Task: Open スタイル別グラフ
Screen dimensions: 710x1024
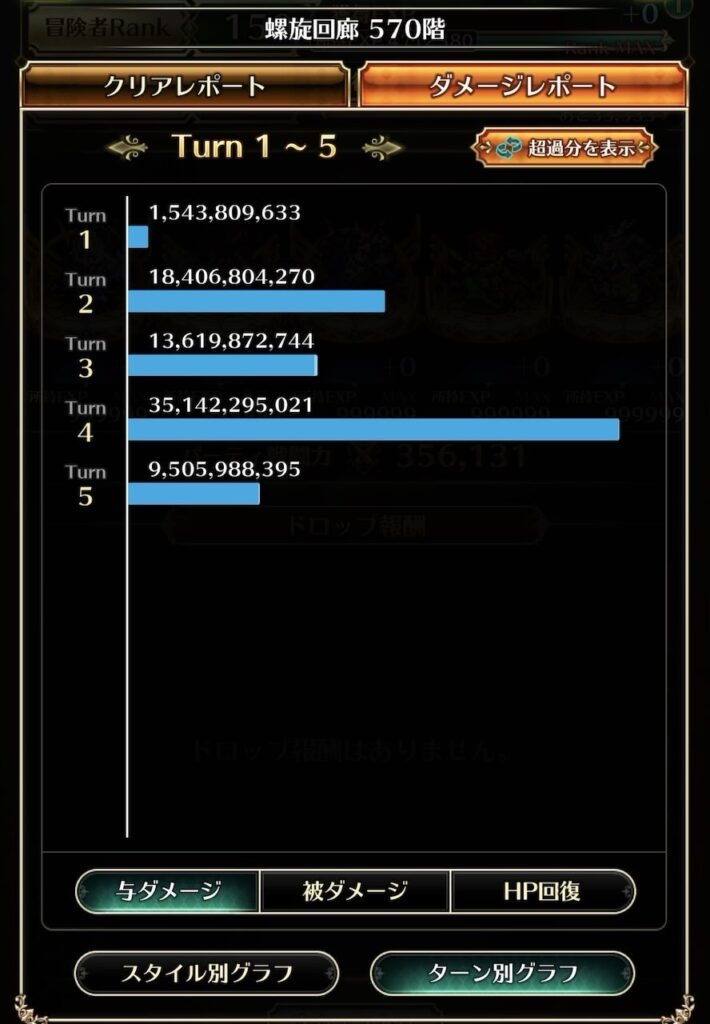Action: 206,973
